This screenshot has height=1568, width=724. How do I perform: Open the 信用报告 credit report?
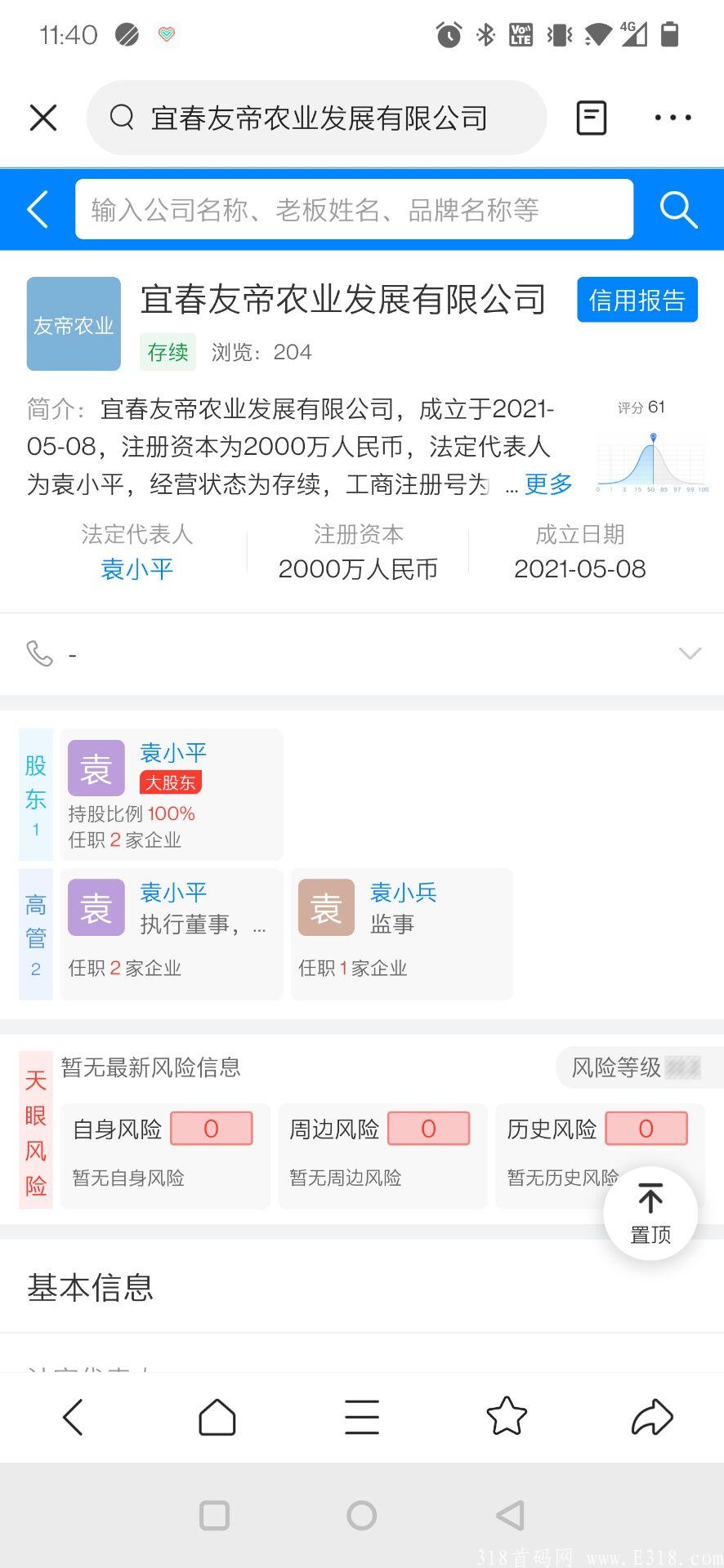(637, 301)
